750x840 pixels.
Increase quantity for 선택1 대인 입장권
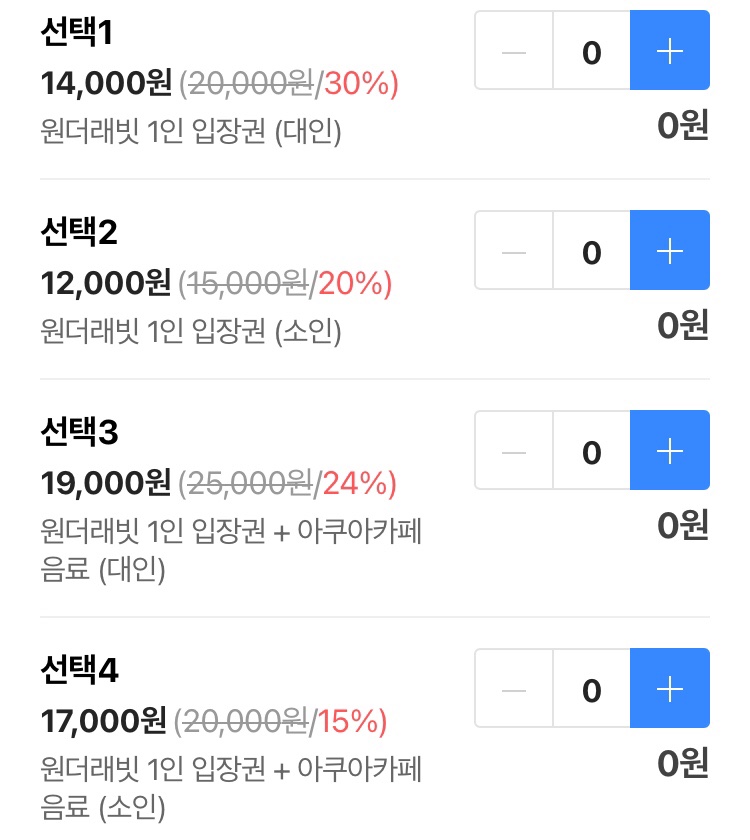(x=669, y=51)
